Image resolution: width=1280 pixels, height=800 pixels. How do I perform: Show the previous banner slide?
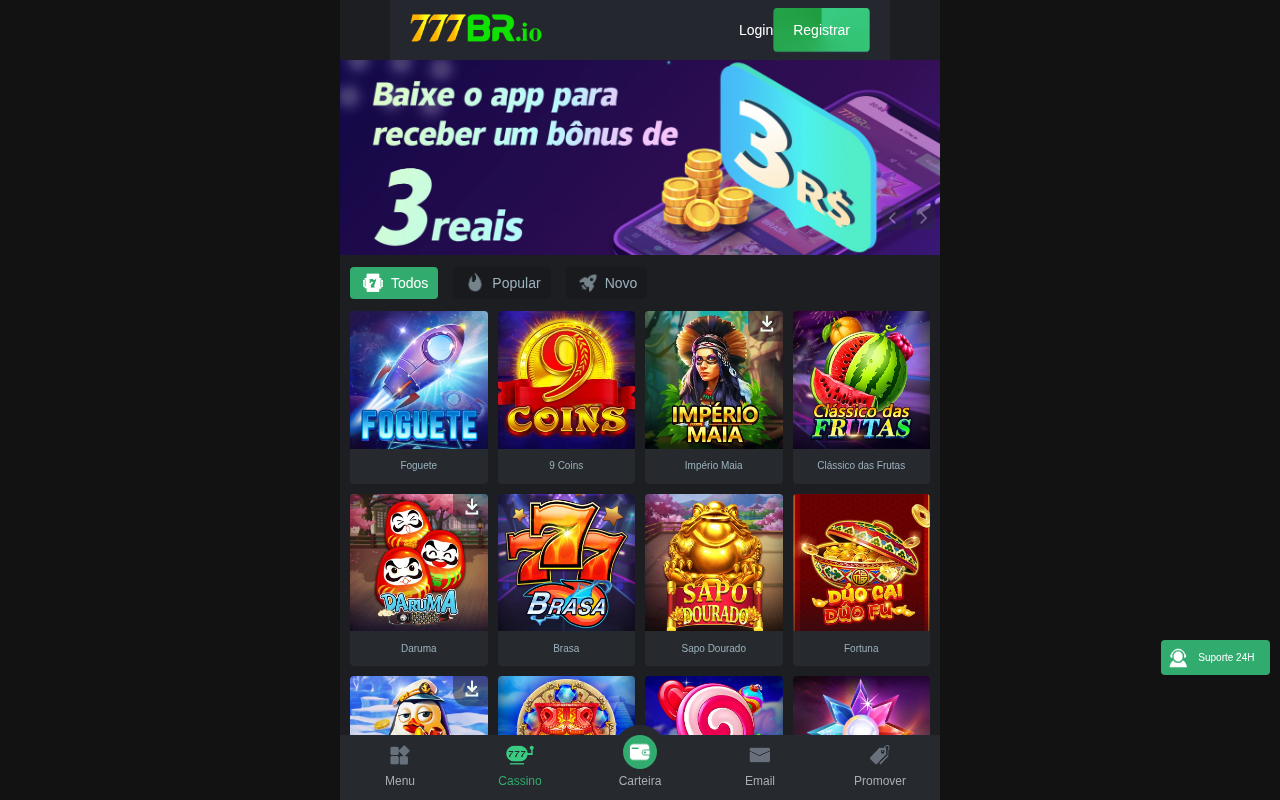pos(893,218)
